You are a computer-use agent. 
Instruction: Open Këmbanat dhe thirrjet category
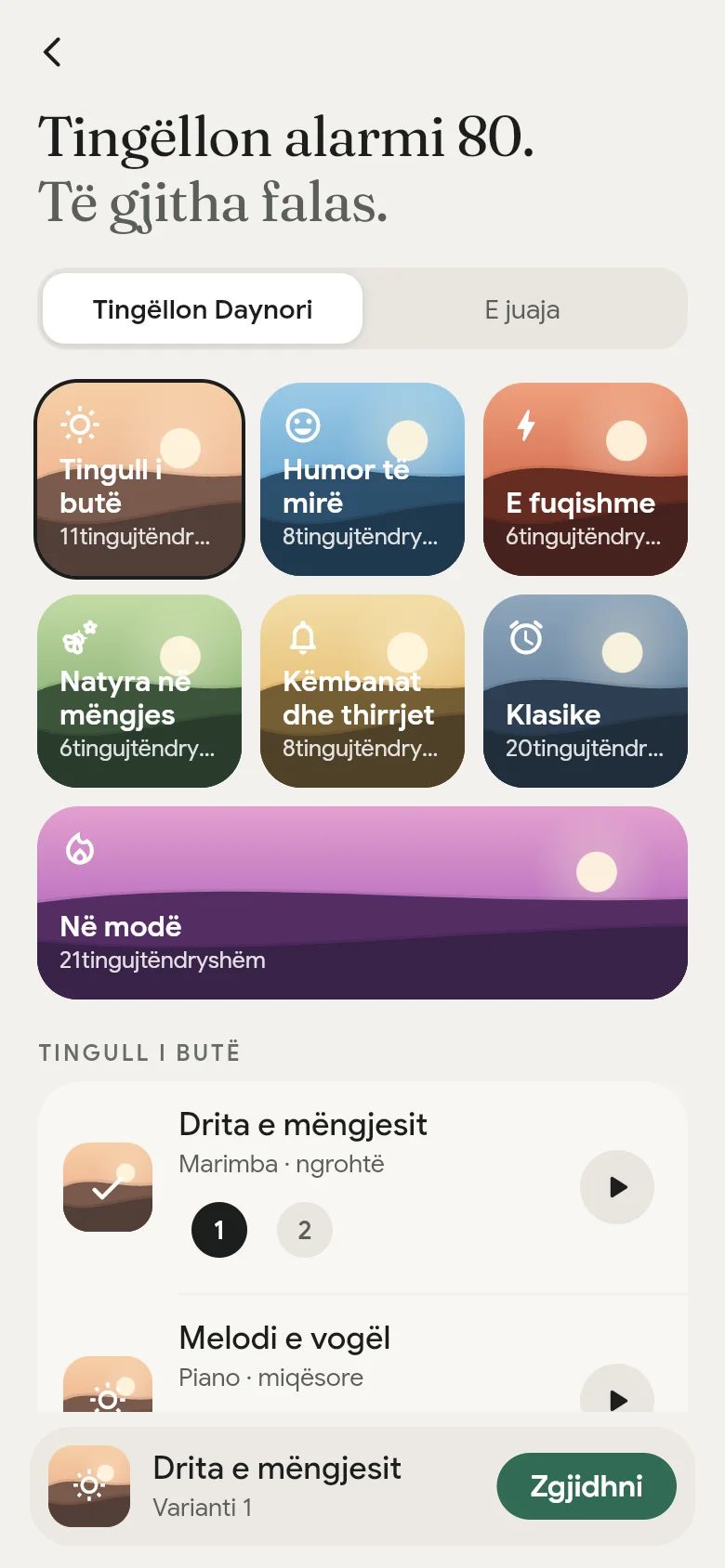coord(362,691)
